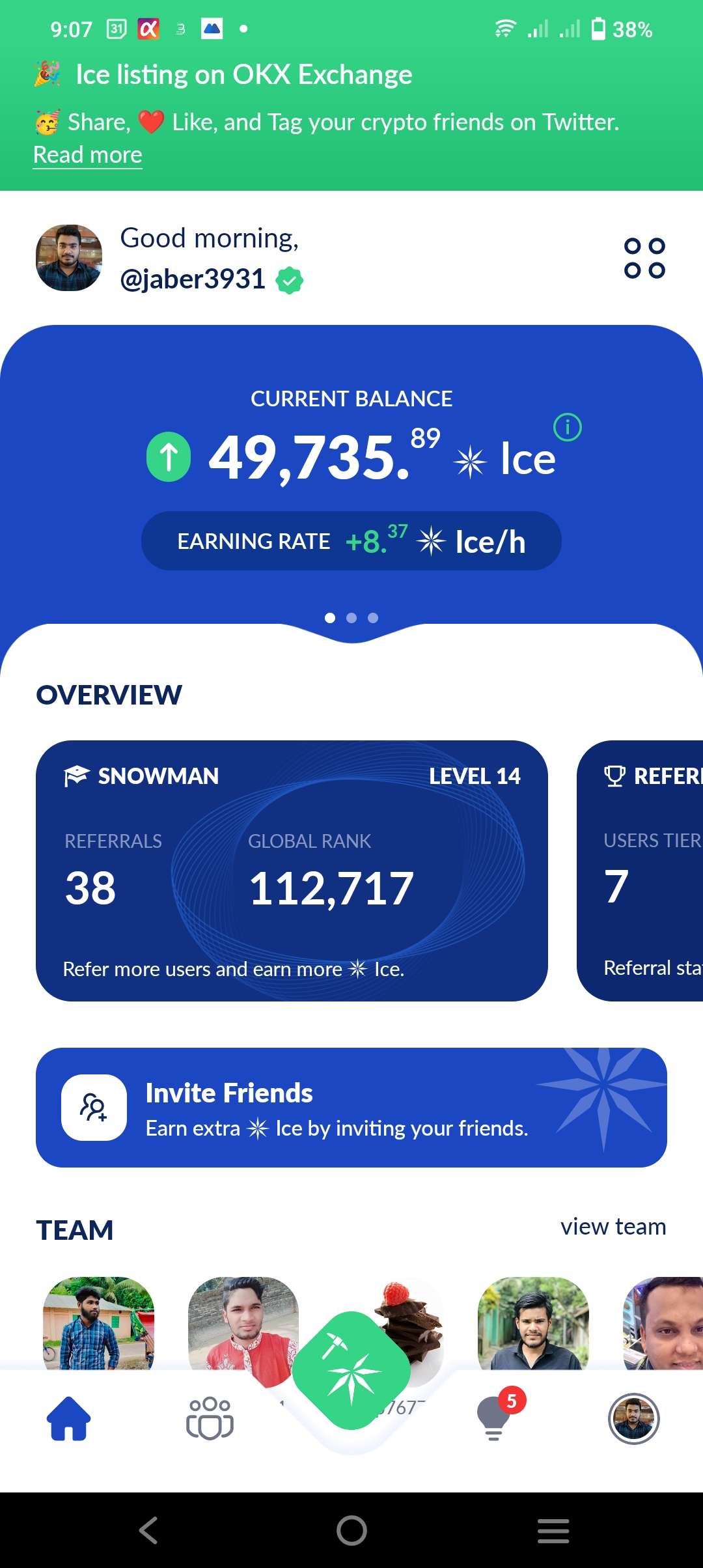Open the Invite Friends card
Screen dimensions: 703x1568
pyautogui.click(x=351, y=1107)
